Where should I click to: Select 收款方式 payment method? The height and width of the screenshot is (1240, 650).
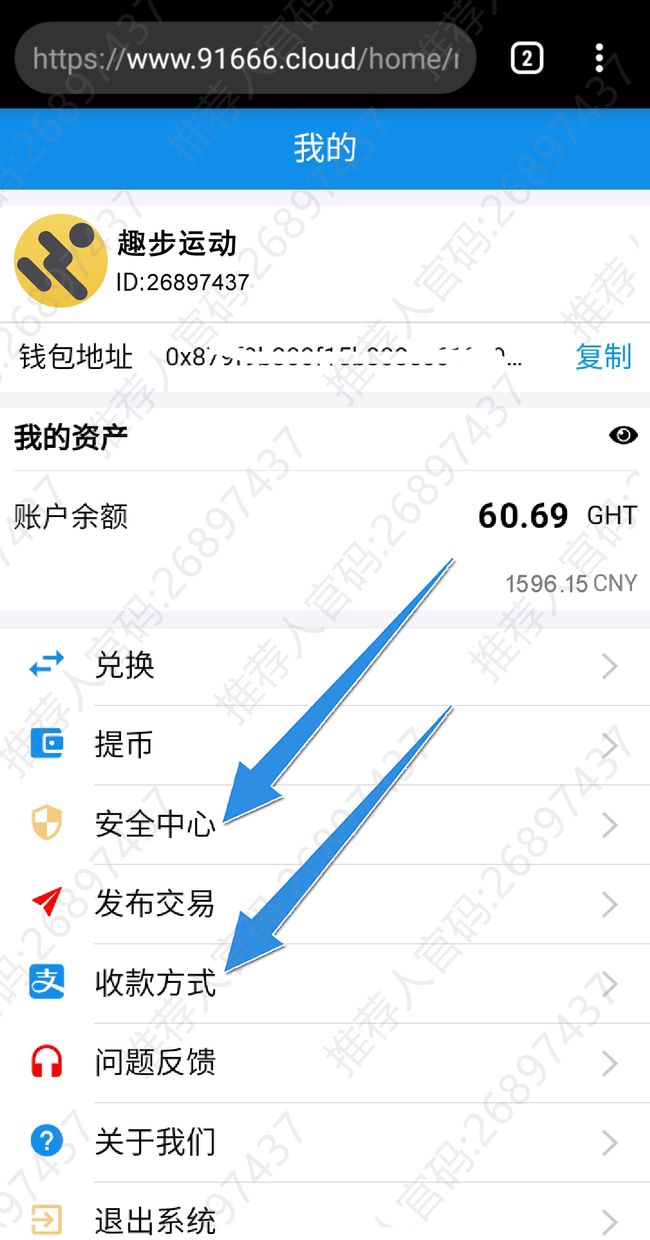(x=325, y=983)
